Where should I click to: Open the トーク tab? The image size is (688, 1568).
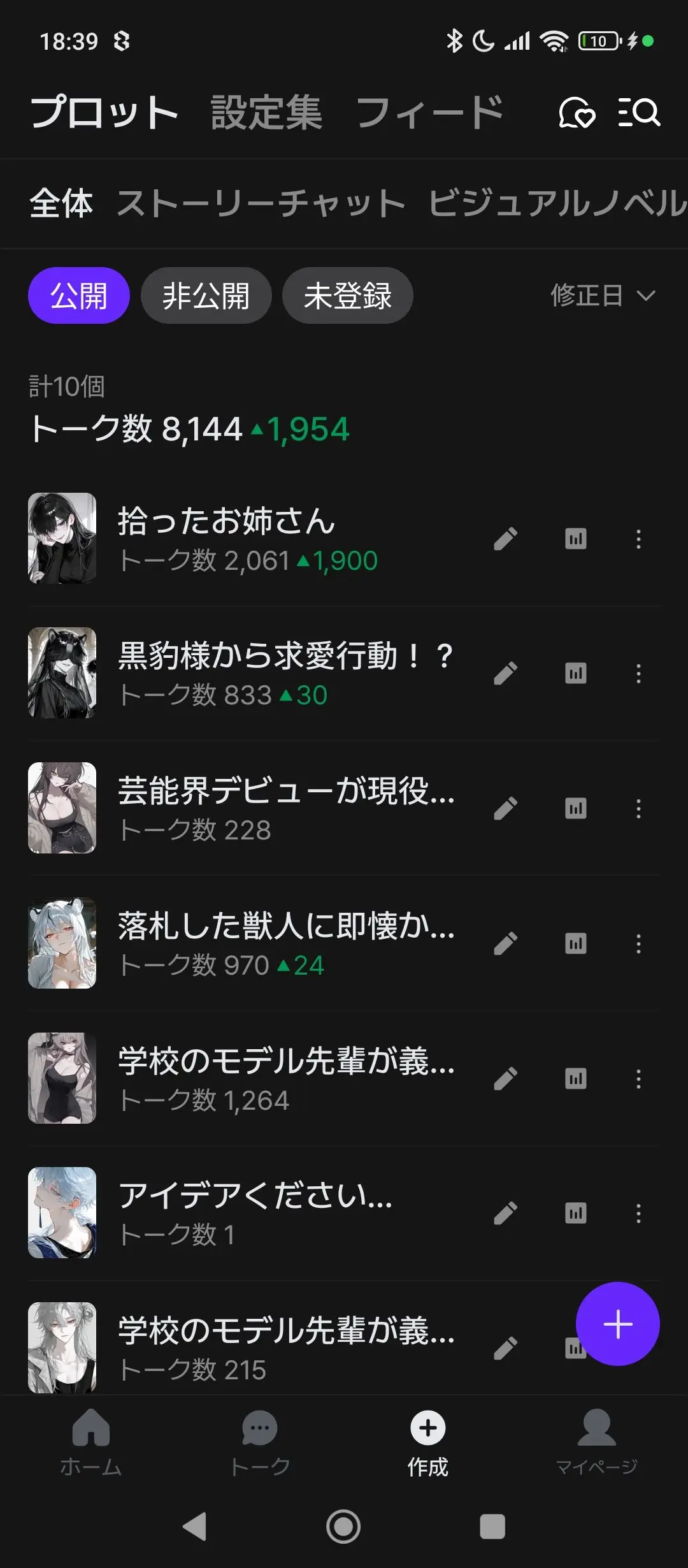pyautogui.click(x=260, y=1442)
